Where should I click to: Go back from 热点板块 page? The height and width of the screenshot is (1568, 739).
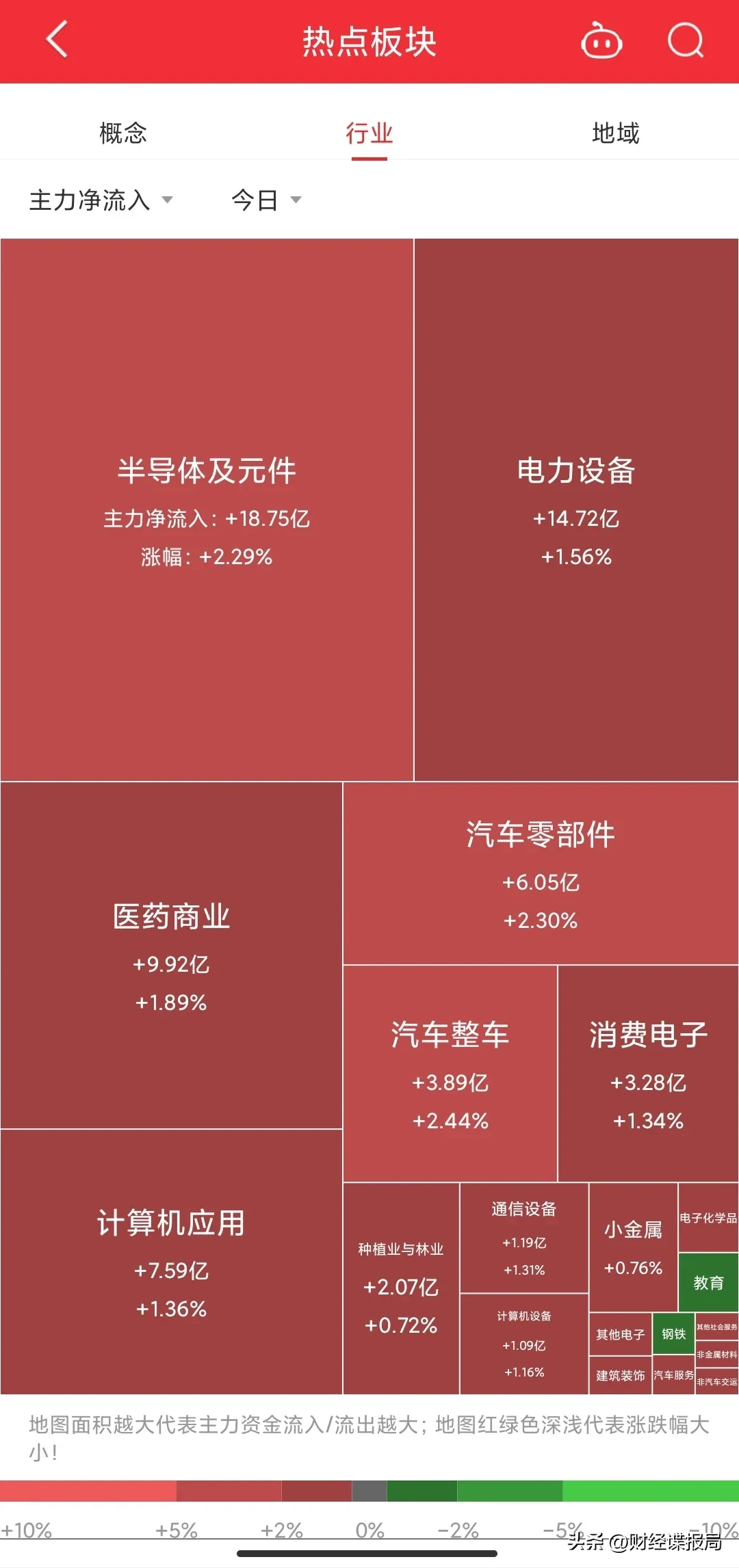(x=57, y=40)
